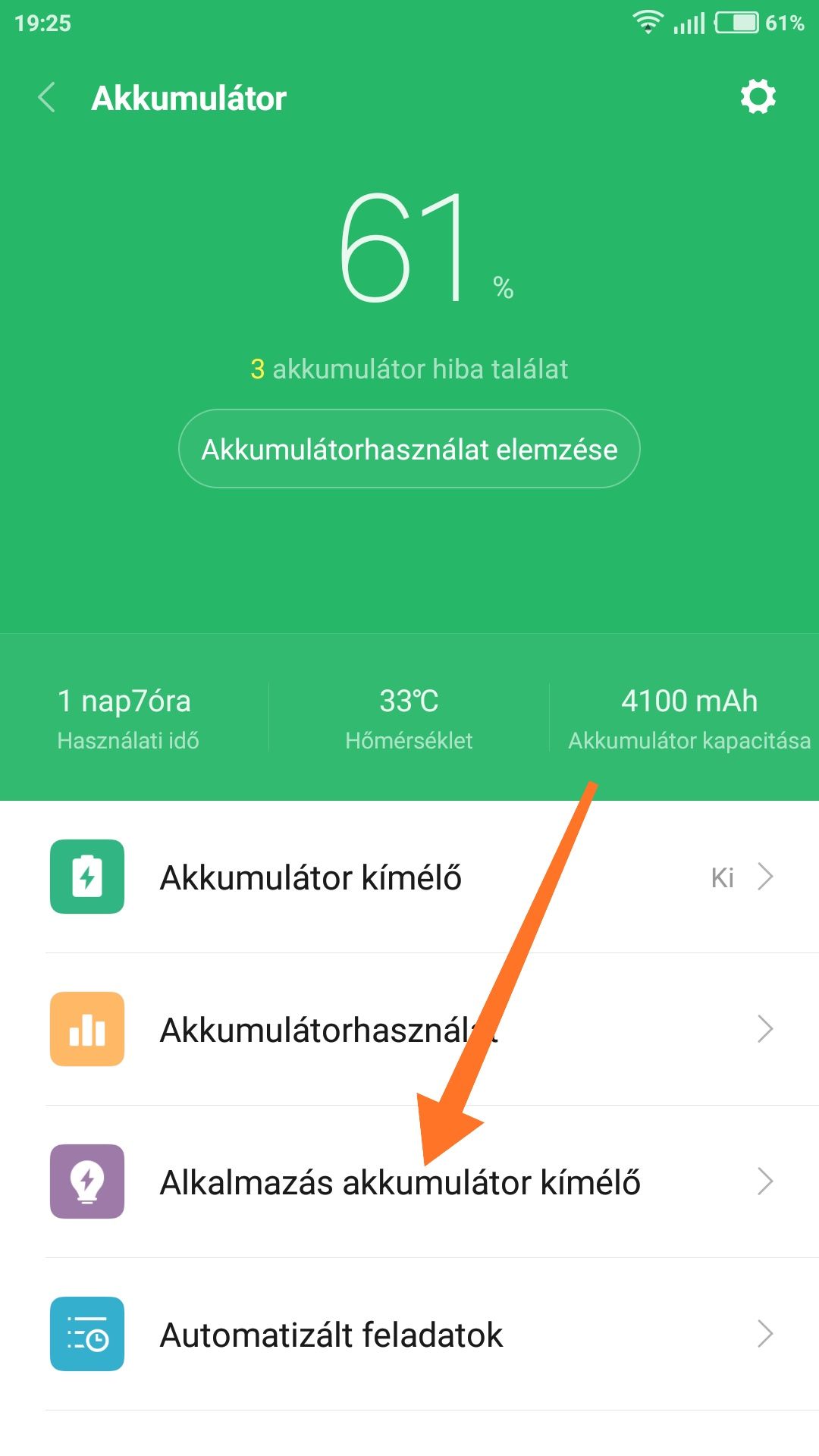This screenshot has height=1456, width=819.
Task: Open Automatizált feladatok
Action: [x=409, y=1334]
